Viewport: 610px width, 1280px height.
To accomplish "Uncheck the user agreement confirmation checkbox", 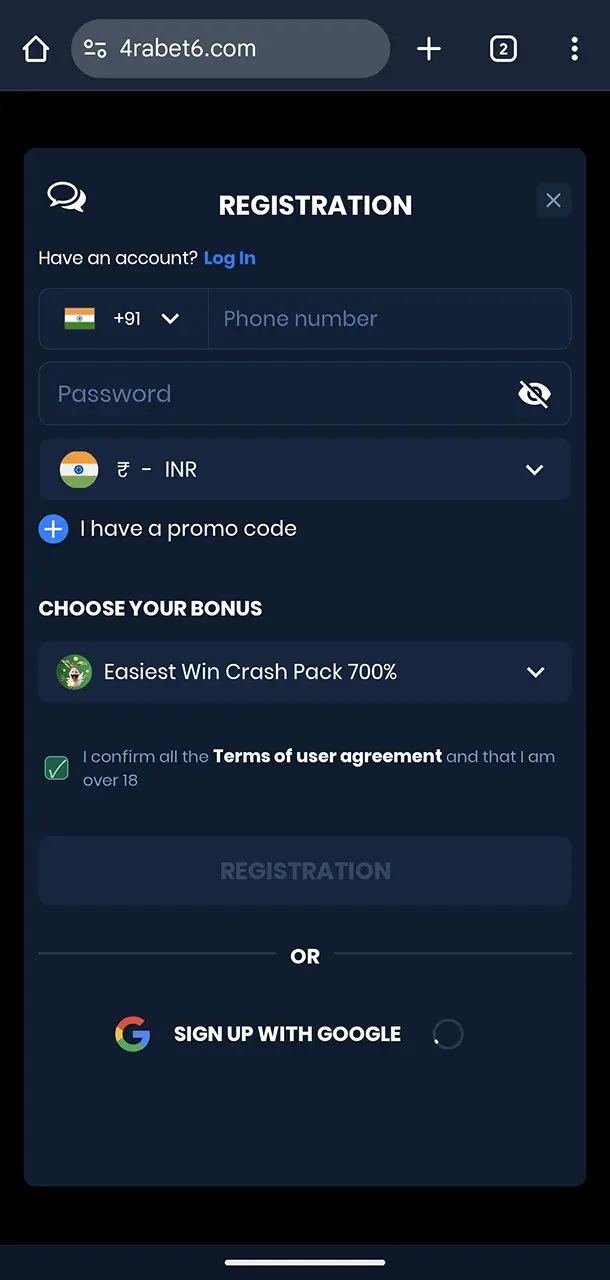I will (56, 768).
